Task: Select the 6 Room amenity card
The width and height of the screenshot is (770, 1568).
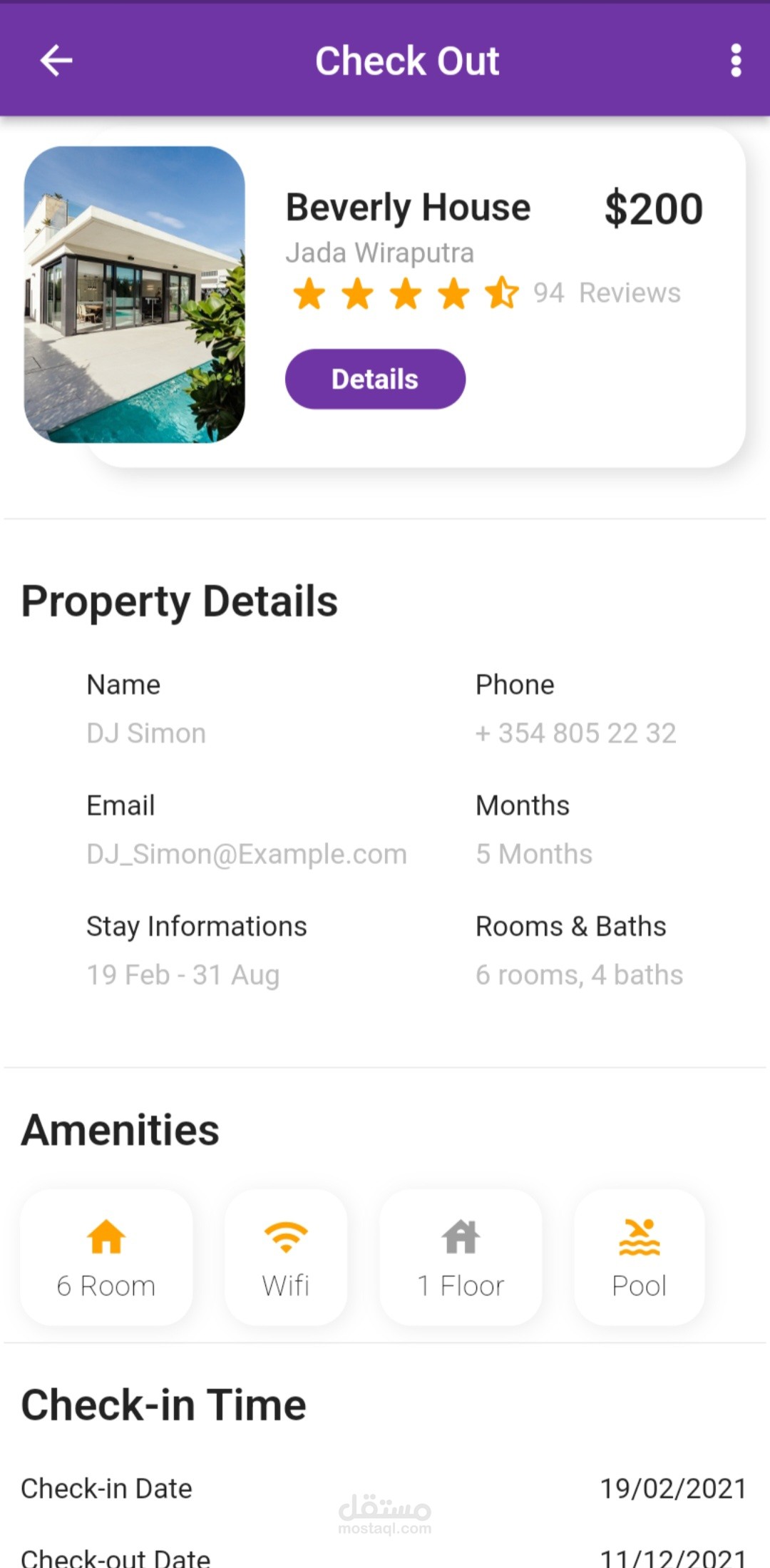Action: click(x=106, y=1257)
